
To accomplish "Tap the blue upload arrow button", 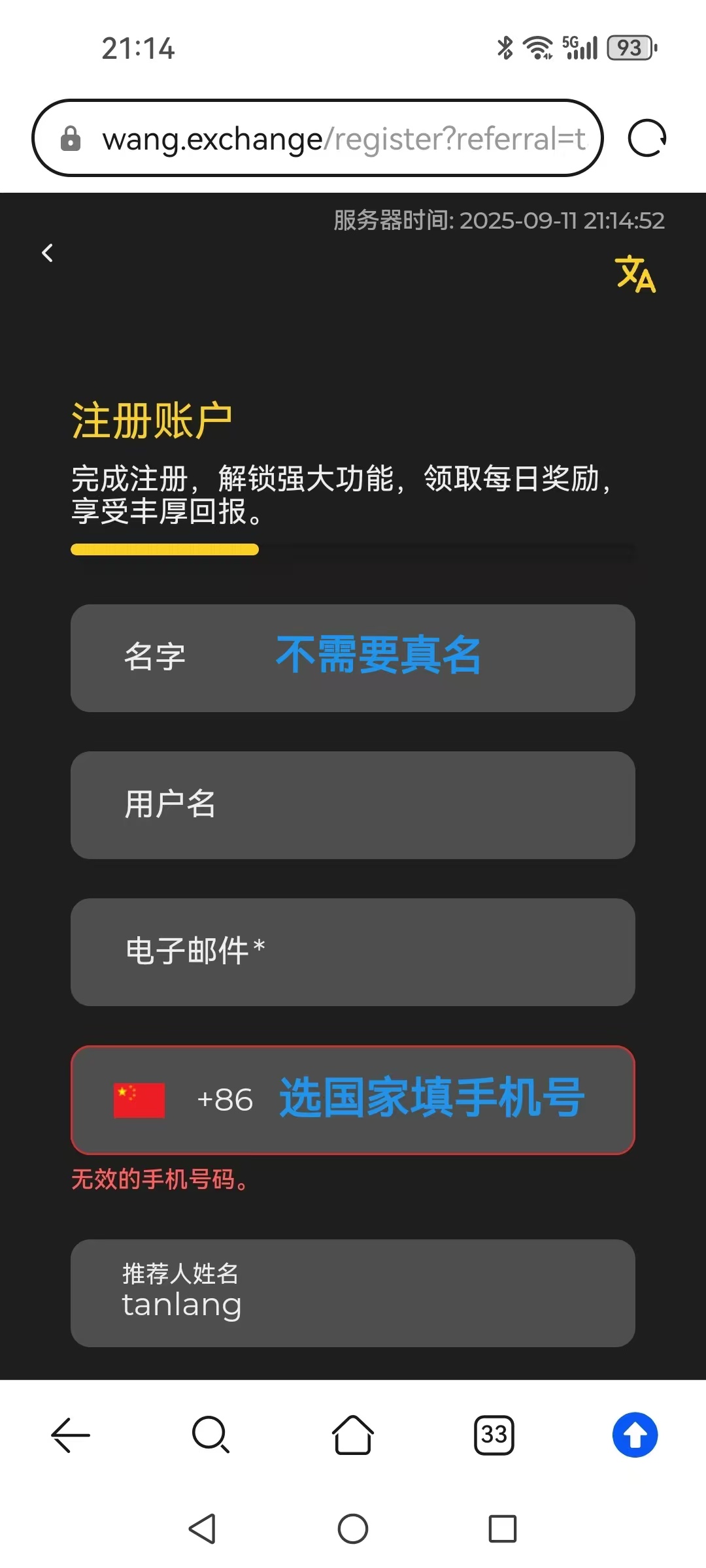I will click(x=635, y=1435).
